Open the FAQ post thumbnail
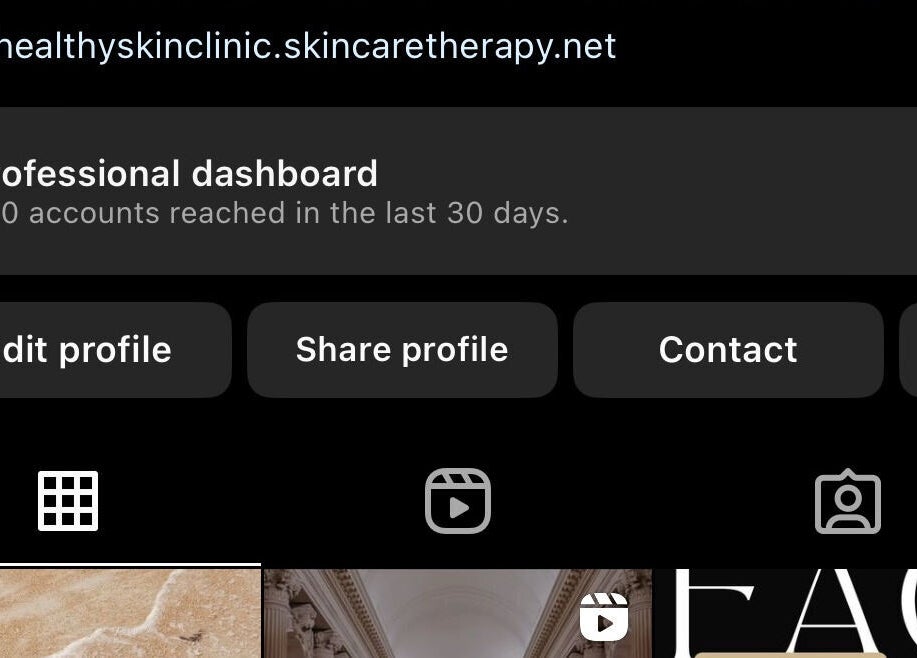Image resolution: width=917 pixels, height=658 pixels. click(x=786, y=614)
